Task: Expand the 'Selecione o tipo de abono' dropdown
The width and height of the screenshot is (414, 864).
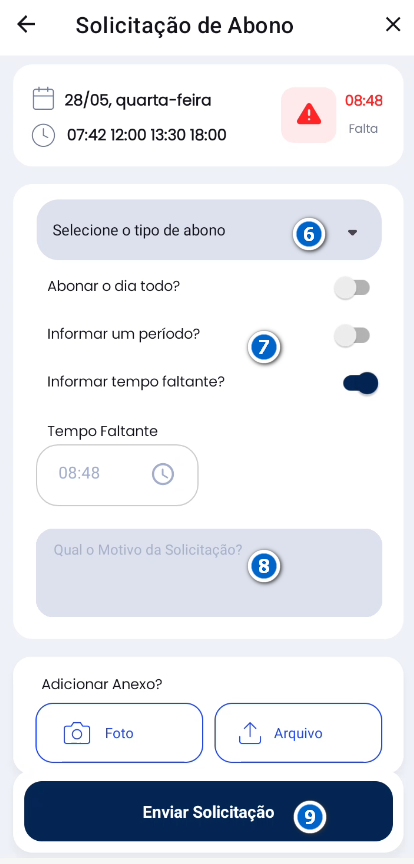Action: [209, 230]
